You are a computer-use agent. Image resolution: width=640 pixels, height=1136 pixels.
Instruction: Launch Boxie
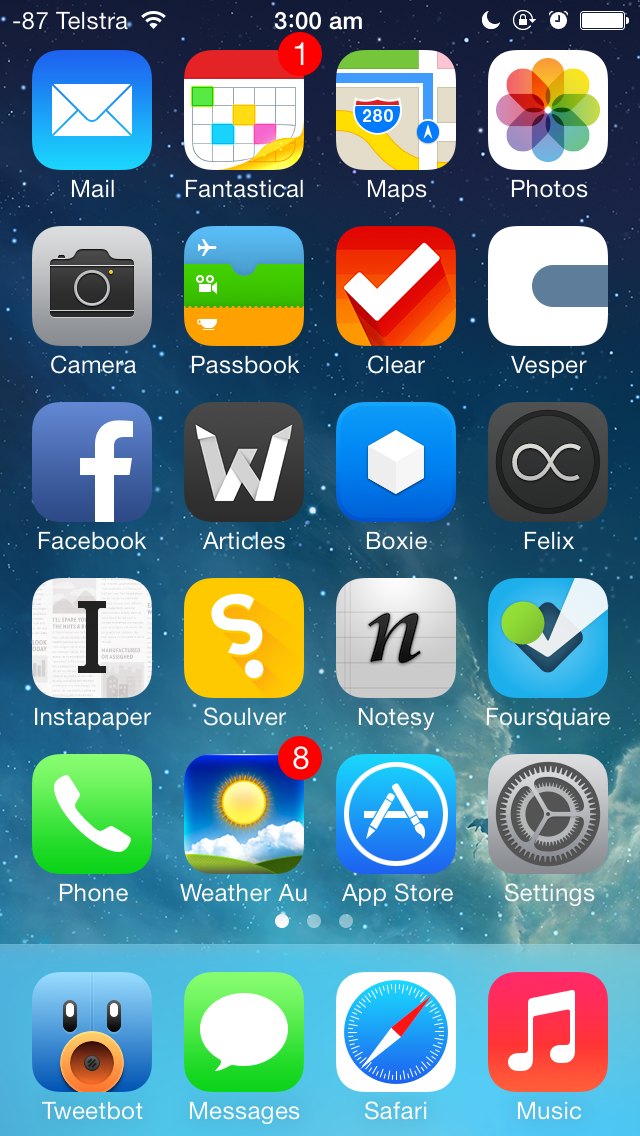396,462
